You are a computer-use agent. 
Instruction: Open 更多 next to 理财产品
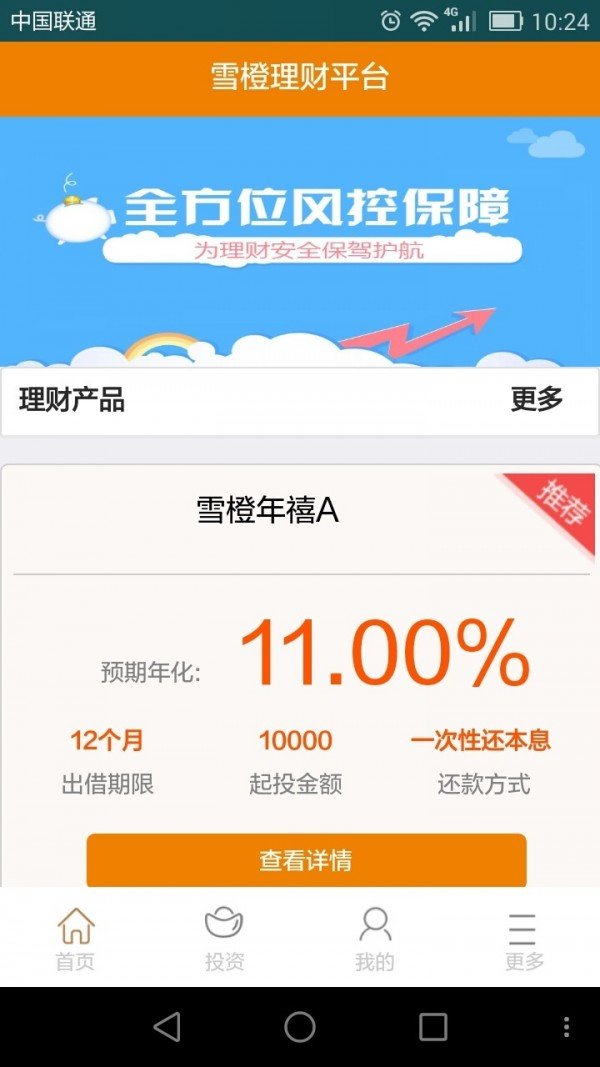[x=537, y=399]
